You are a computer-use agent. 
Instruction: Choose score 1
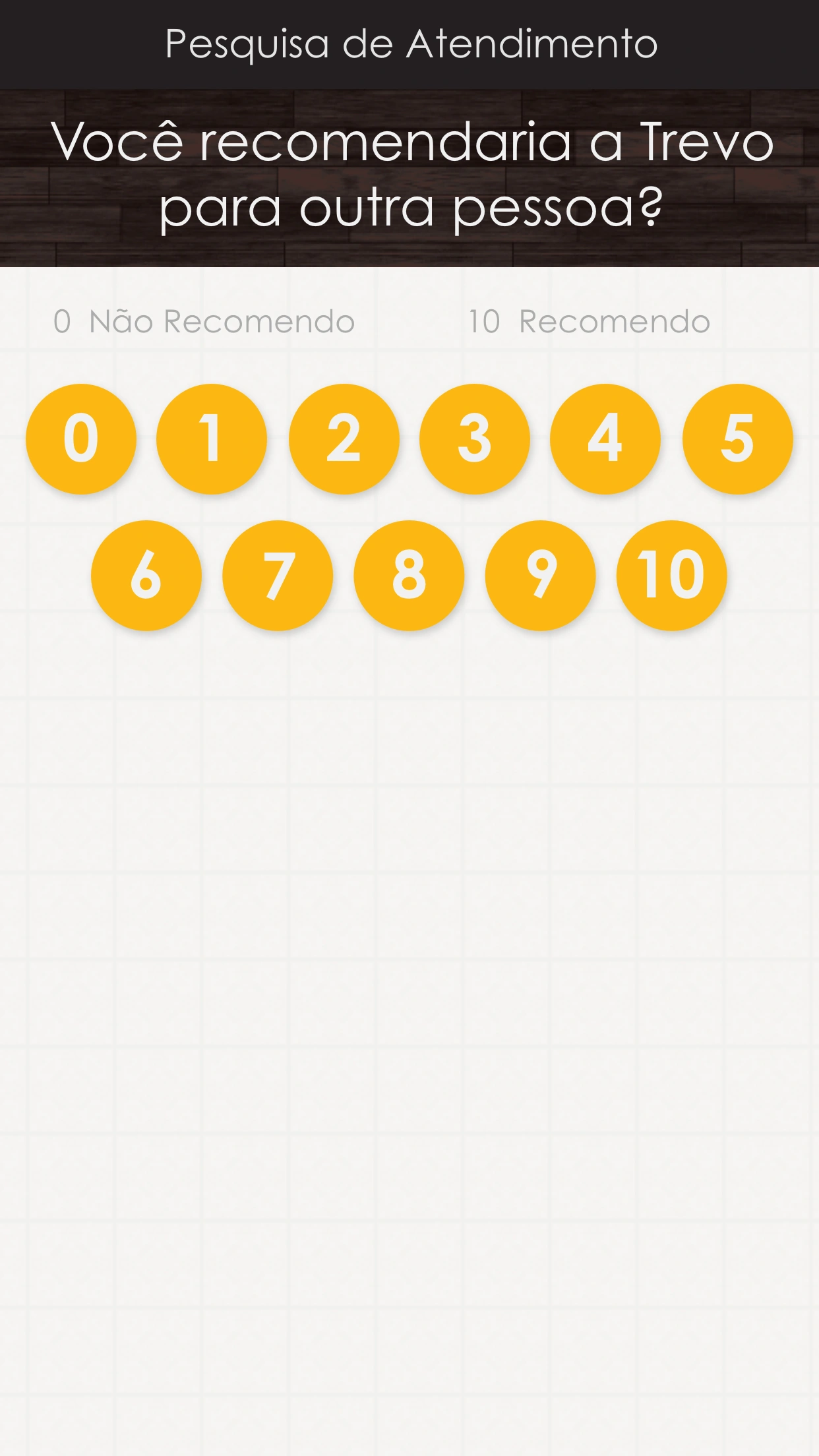pos(212,439)
